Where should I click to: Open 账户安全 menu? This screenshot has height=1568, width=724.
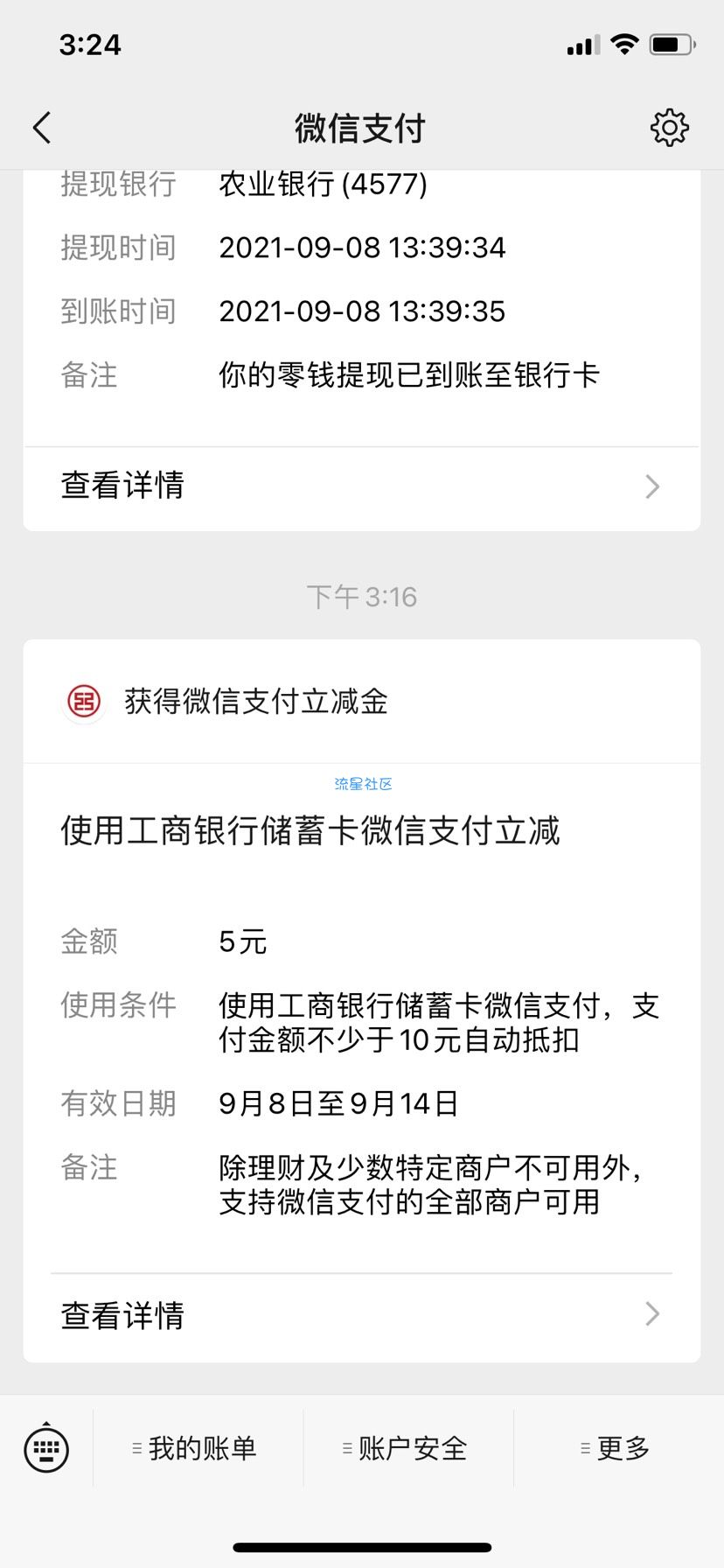[407, 1448]
